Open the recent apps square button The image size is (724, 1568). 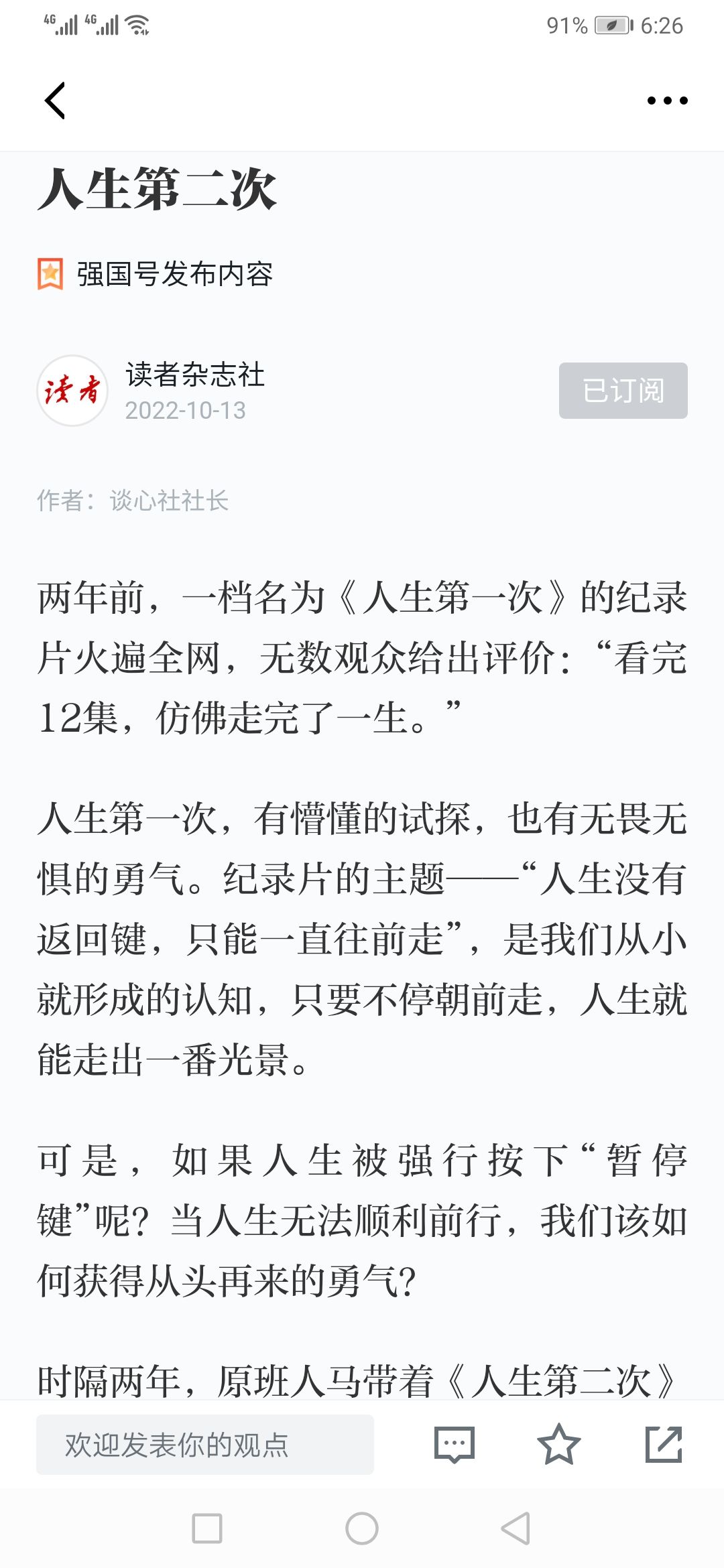pos(207,1528)
